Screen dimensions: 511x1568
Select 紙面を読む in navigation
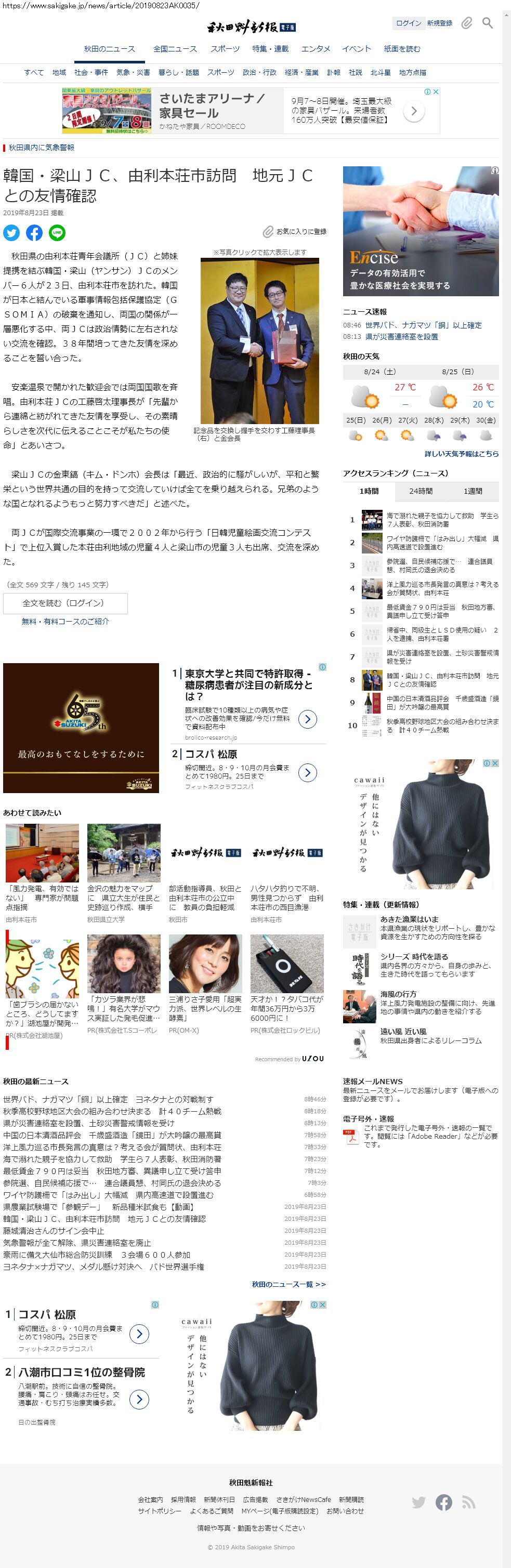(402, 49)
